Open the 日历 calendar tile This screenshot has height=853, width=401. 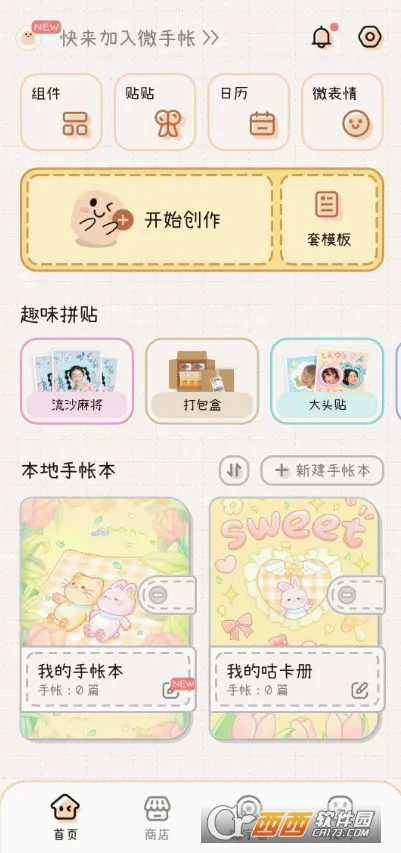pos(249,112)
